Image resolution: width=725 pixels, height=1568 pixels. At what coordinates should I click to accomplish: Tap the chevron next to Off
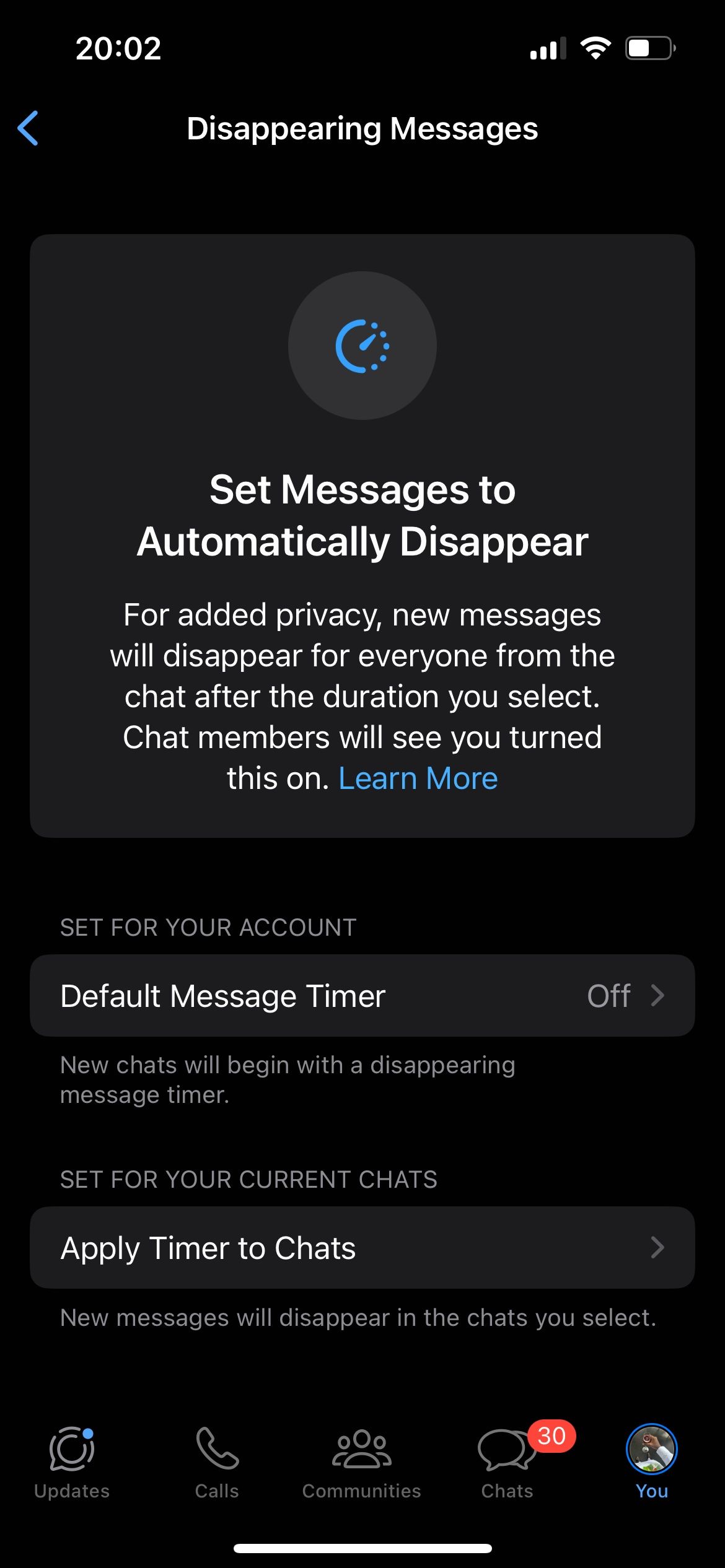[x=658, y=995]
